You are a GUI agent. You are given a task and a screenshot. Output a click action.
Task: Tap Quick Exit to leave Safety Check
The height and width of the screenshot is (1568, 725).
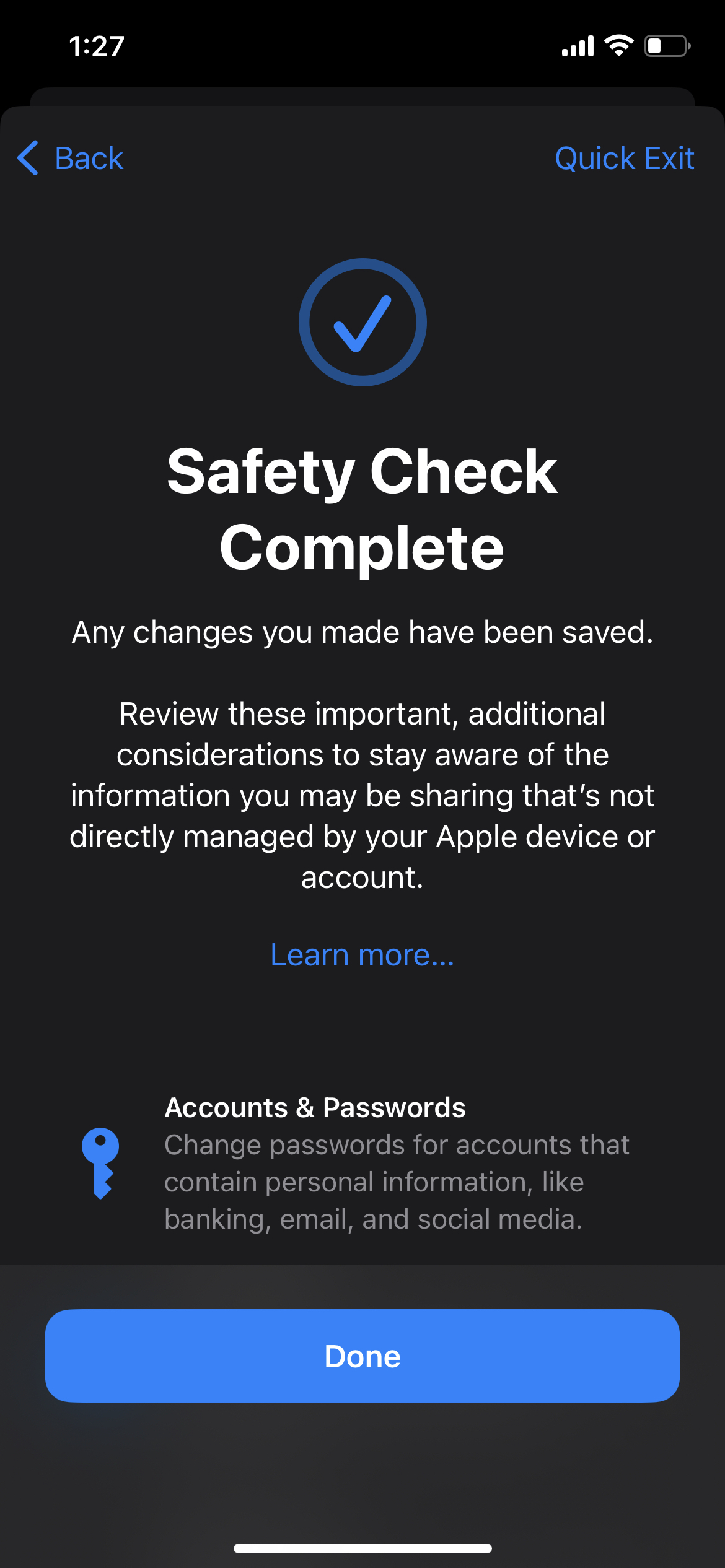624,159
